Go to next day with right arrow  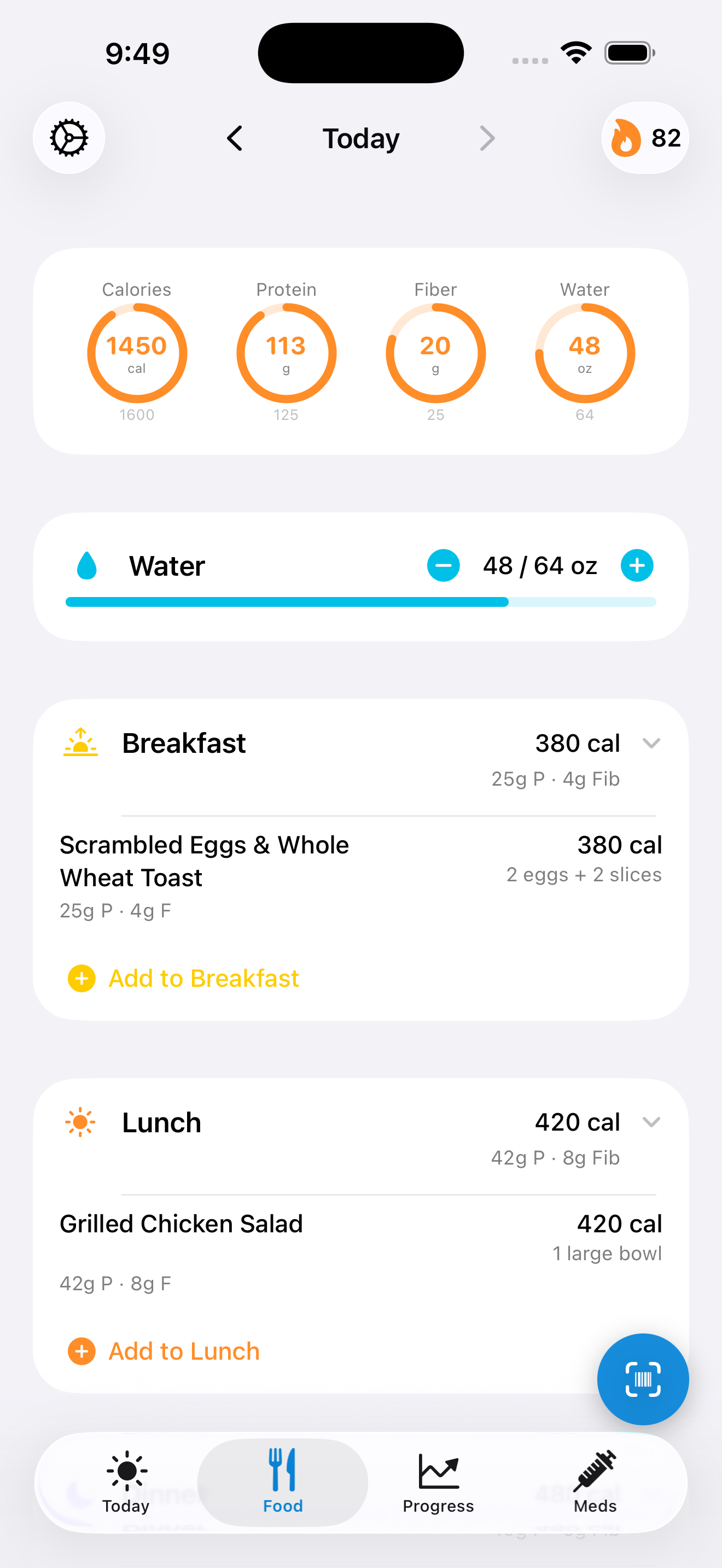point(485,138)
